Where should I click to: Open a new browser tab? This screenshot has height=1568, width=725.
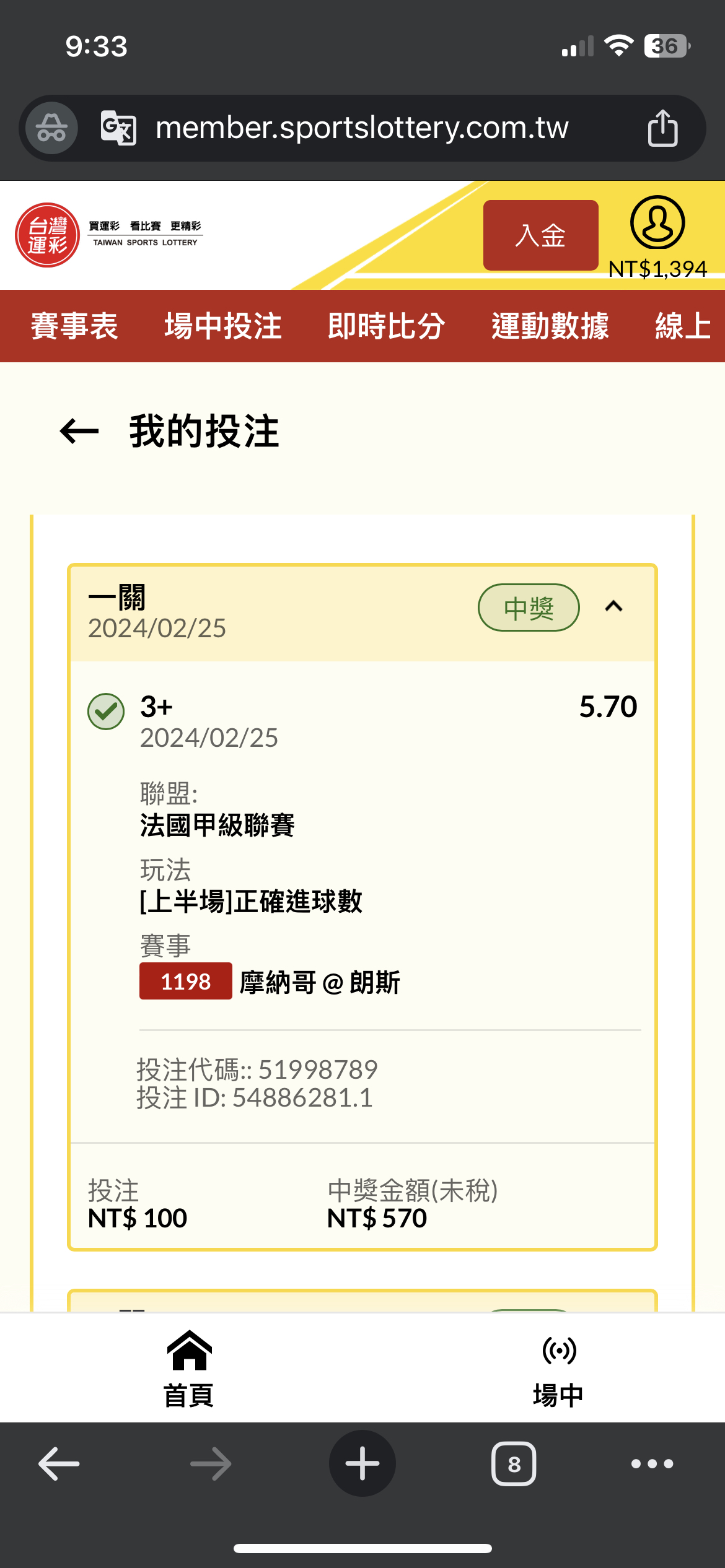point(362,1463)
